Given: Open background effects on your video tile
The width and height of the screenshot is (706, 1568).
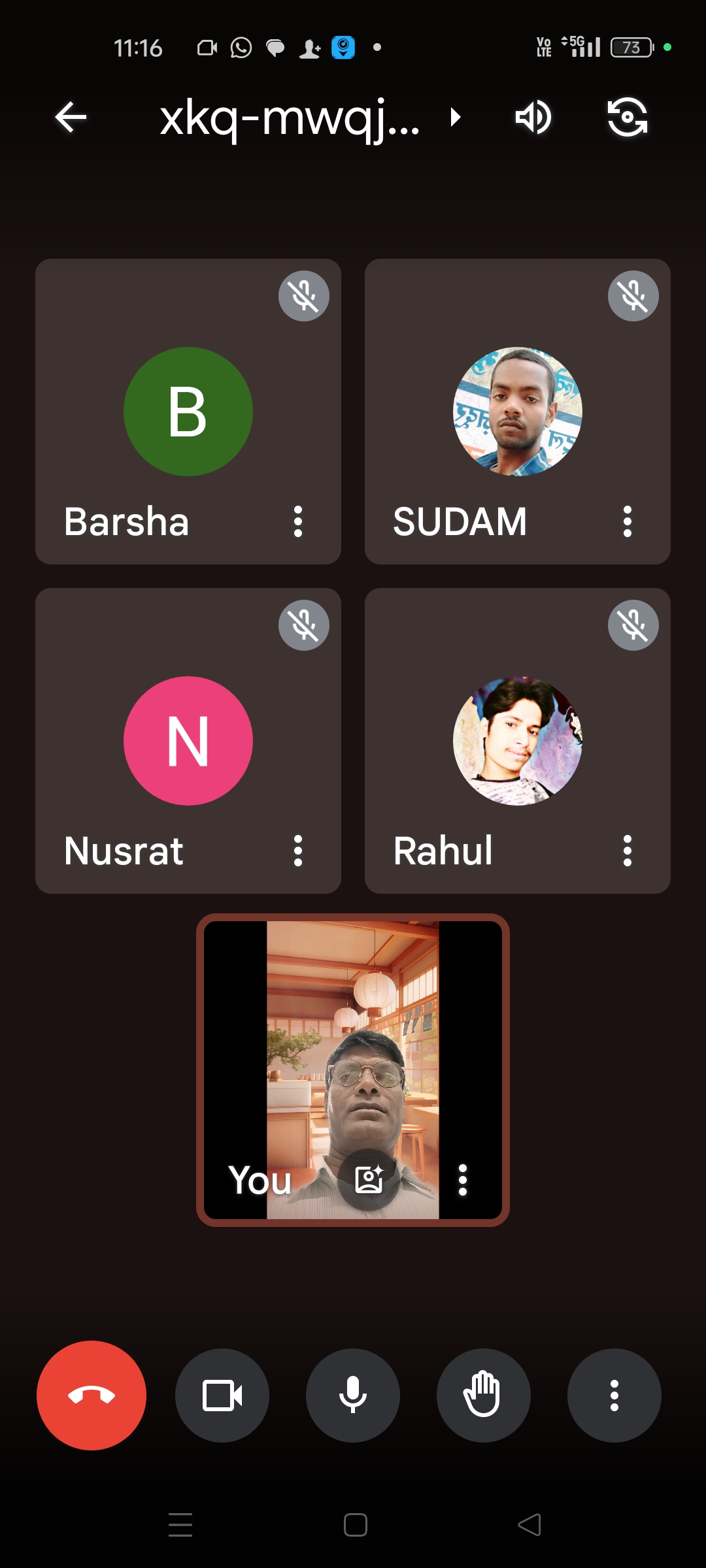Looking at the screenshot, I should click(x=369, y=1180).
